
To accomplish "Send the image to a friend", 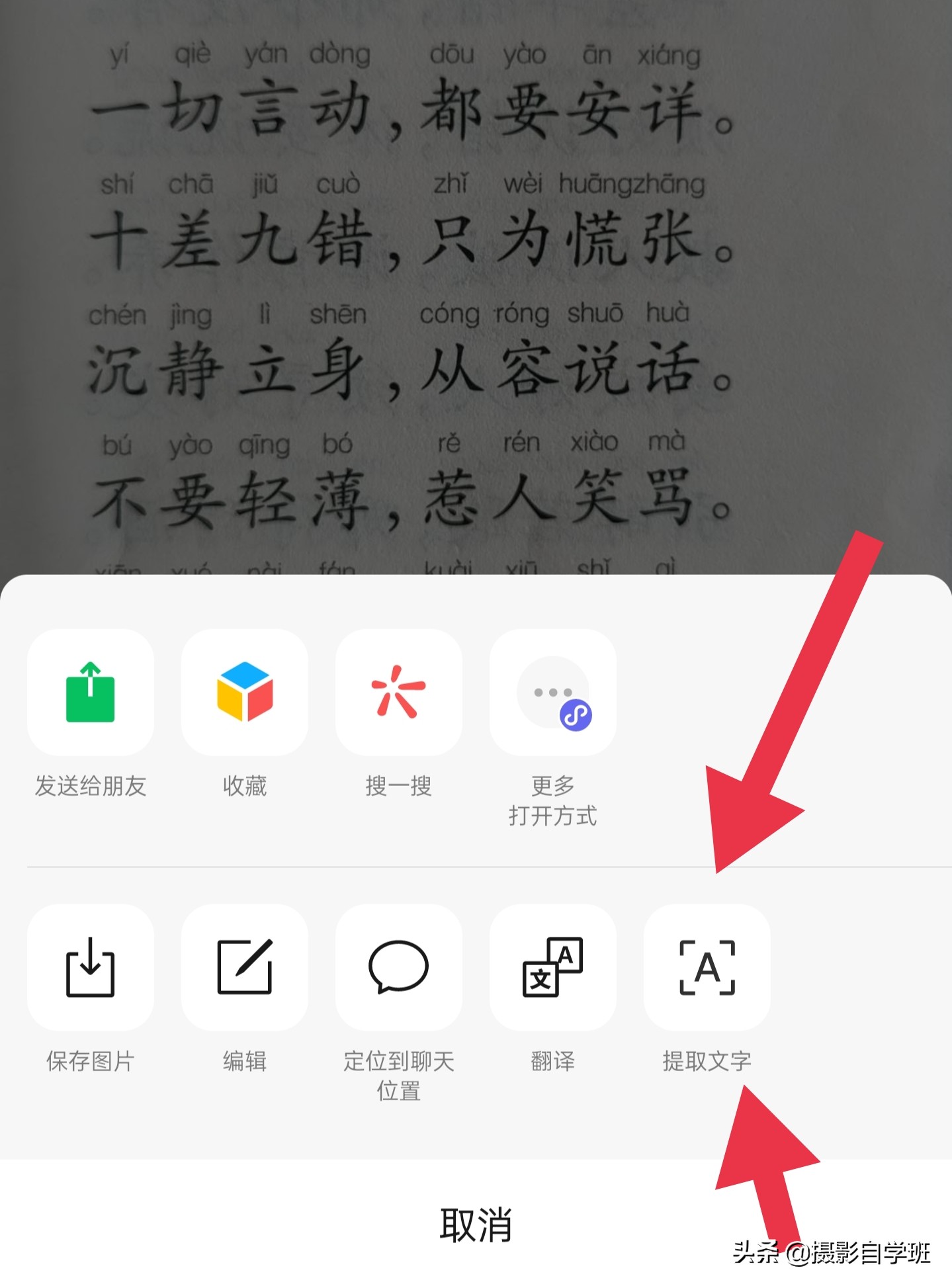I will coord(91,693).
